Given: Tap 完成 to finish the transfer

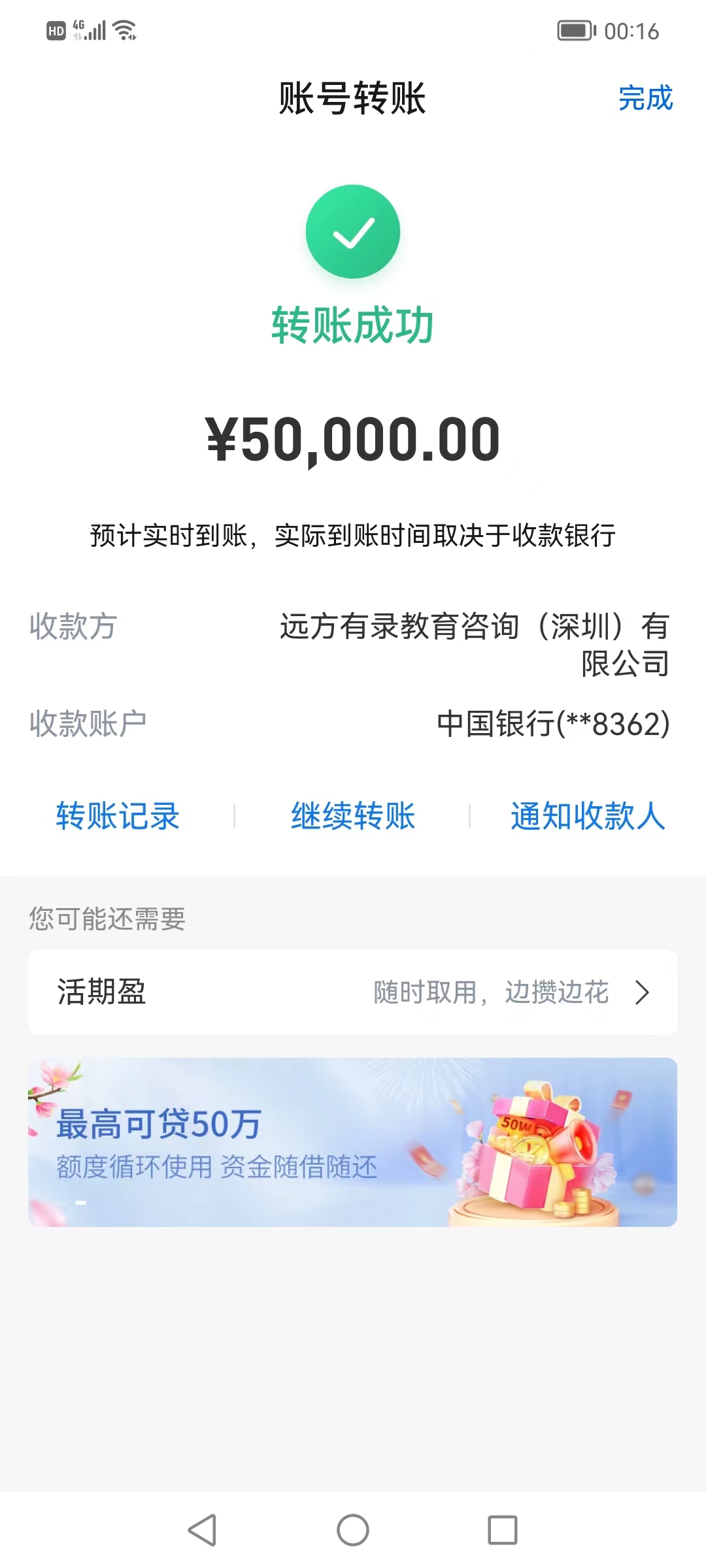Looking at the screenshot, I should point(645,98).
